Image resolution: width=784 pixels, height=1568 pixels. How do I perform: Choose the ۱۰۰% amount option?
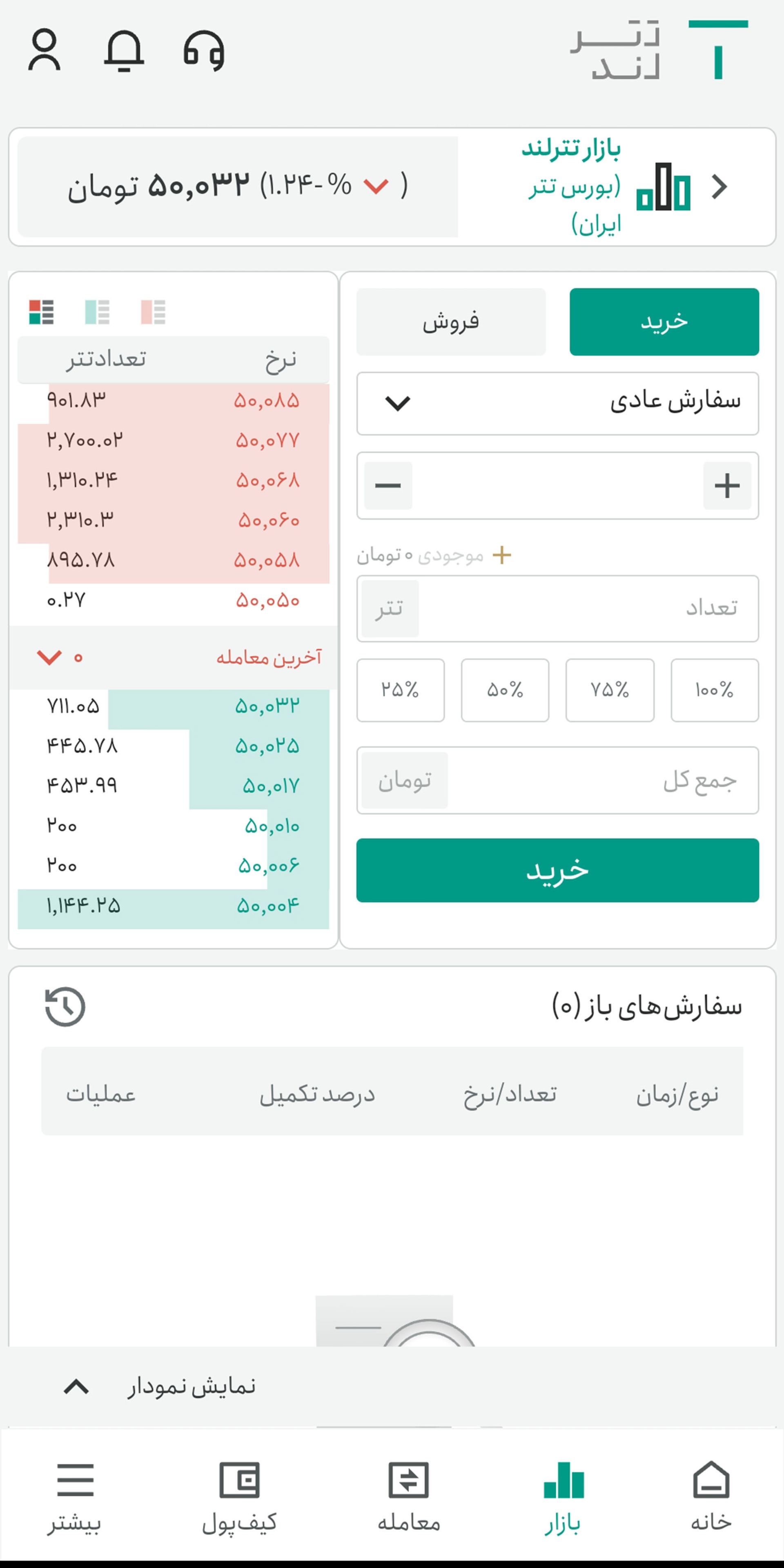pyautogui.click(x=714, y=690)
